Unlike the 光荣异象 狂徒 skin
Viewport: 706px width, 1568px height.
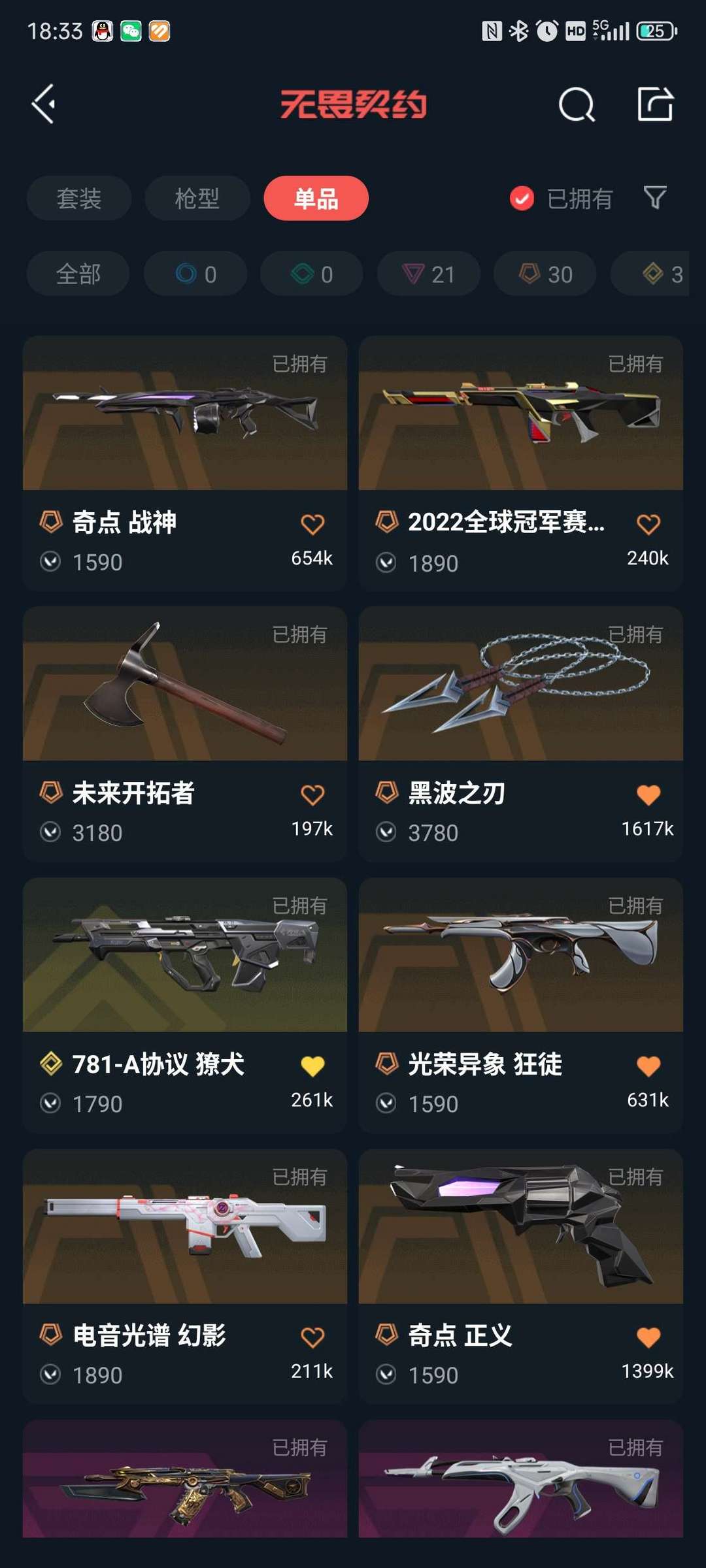coord(648,1066)
